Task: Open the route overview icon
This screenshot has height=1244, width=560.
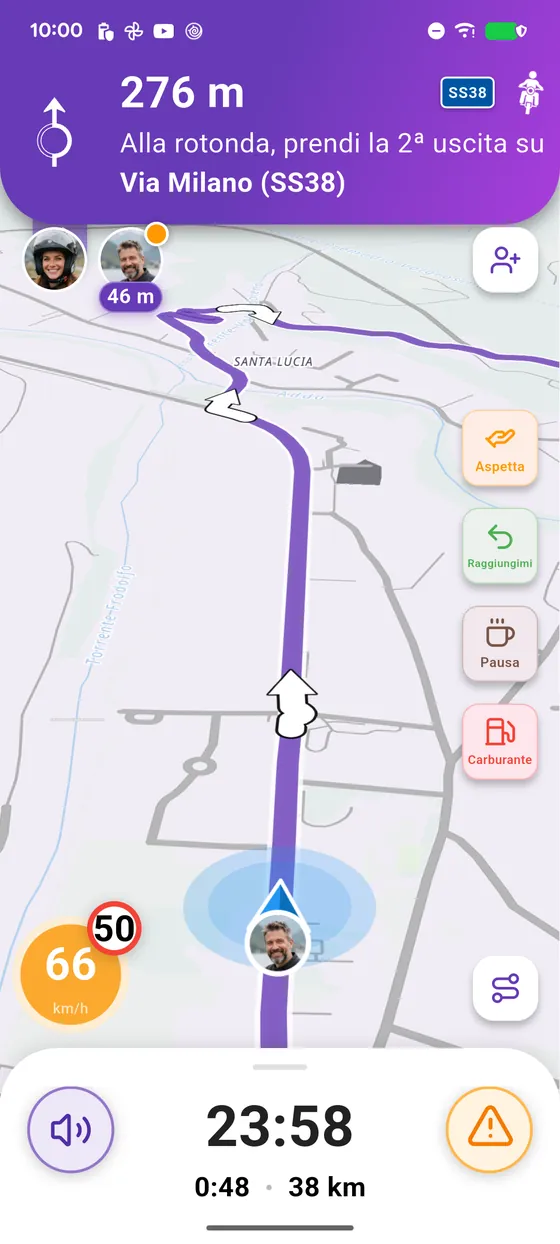Action: click(x=506, y=988)
